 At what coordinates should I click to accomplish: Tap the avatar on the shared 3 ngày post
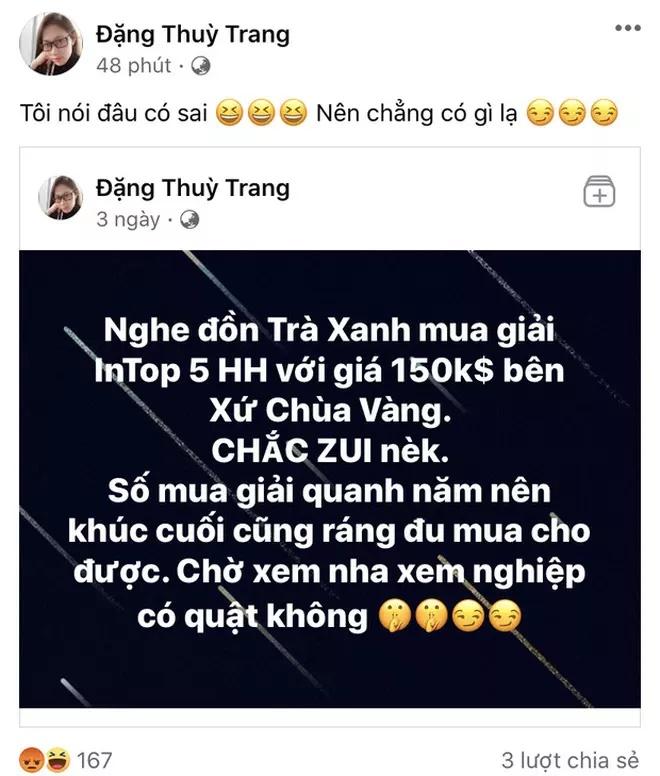pyautogui.click(x=61, y=196)
